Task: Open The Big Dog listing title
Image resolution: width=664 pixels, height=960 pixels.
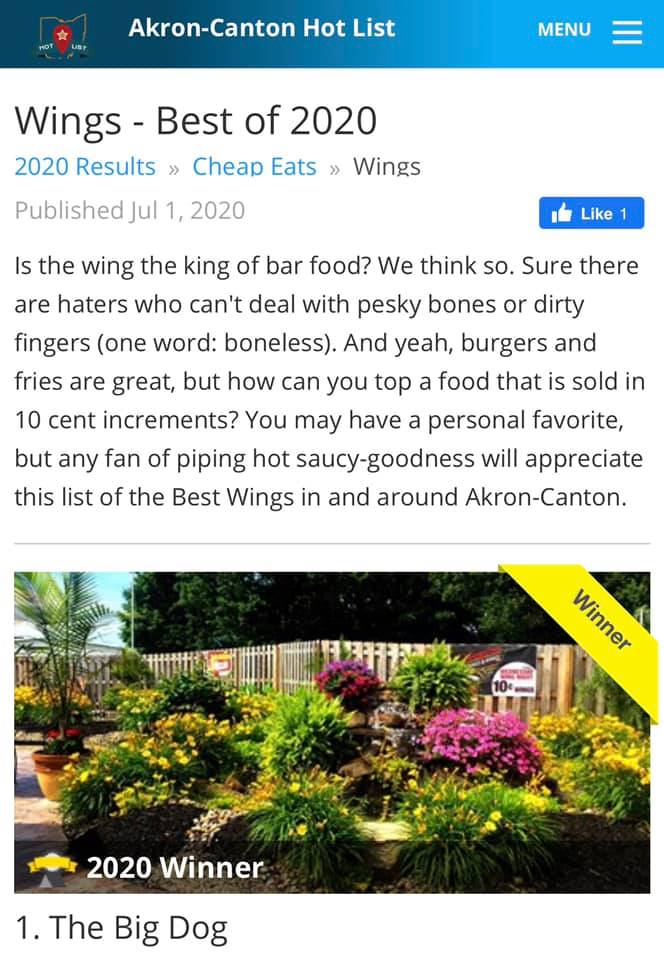Action: (x=121, y=928)
